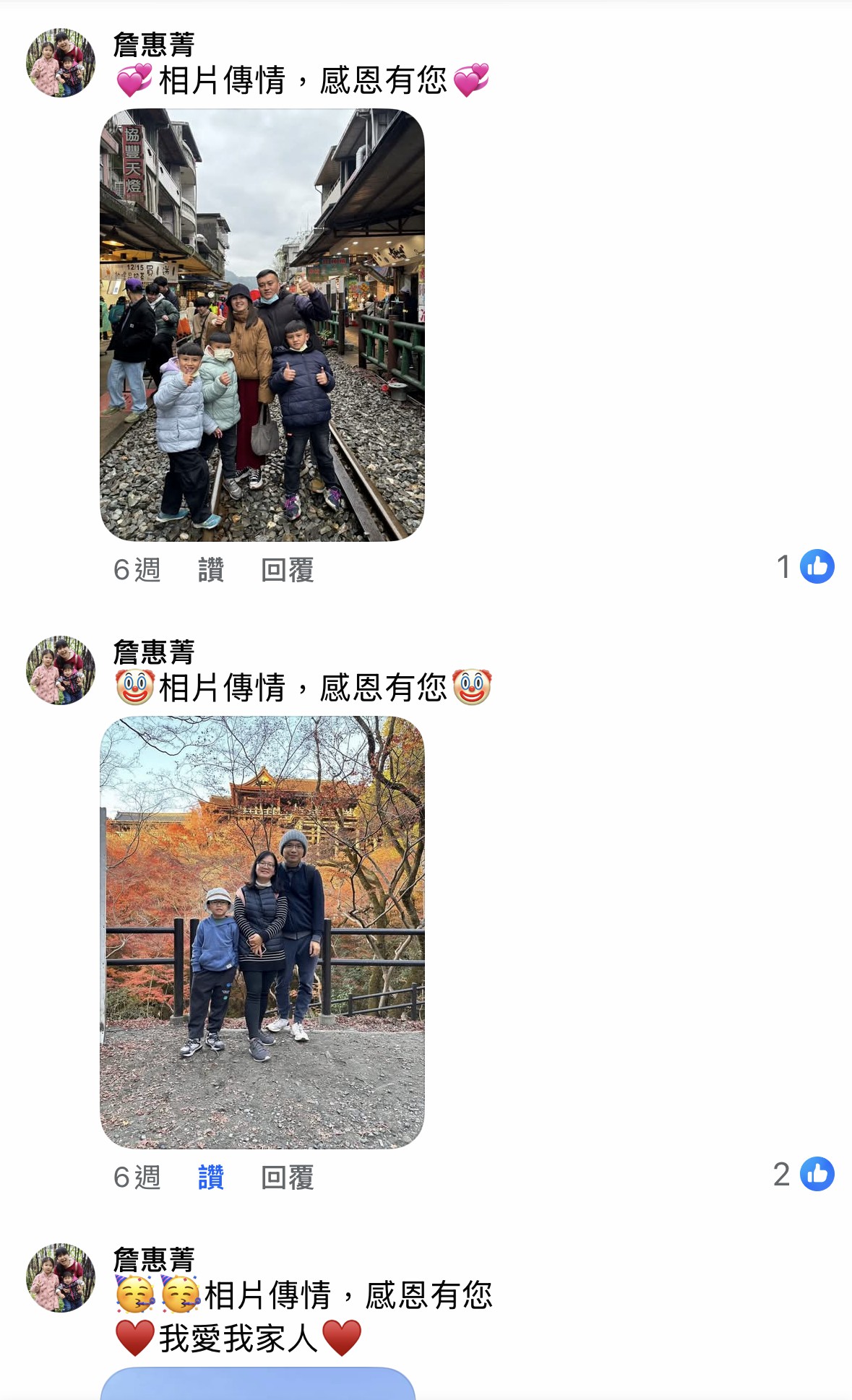Open the railway street family photo
852x1400 pixels.
pos(262,325)
